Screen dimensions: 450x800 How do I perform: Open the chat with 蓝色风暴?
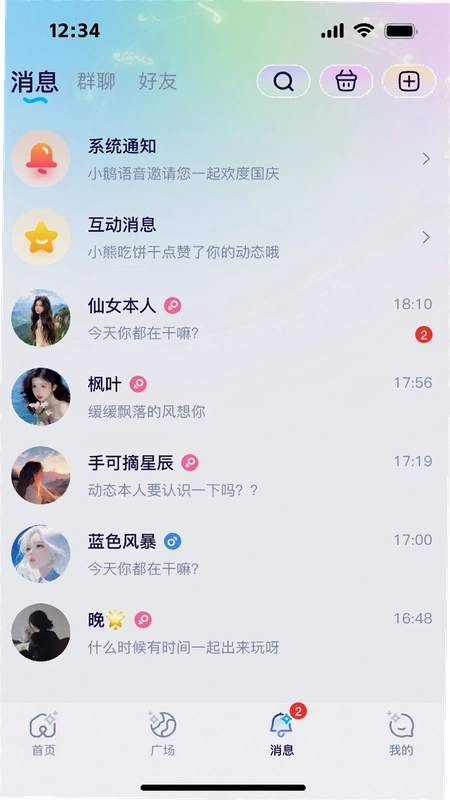tap(225, 554)
